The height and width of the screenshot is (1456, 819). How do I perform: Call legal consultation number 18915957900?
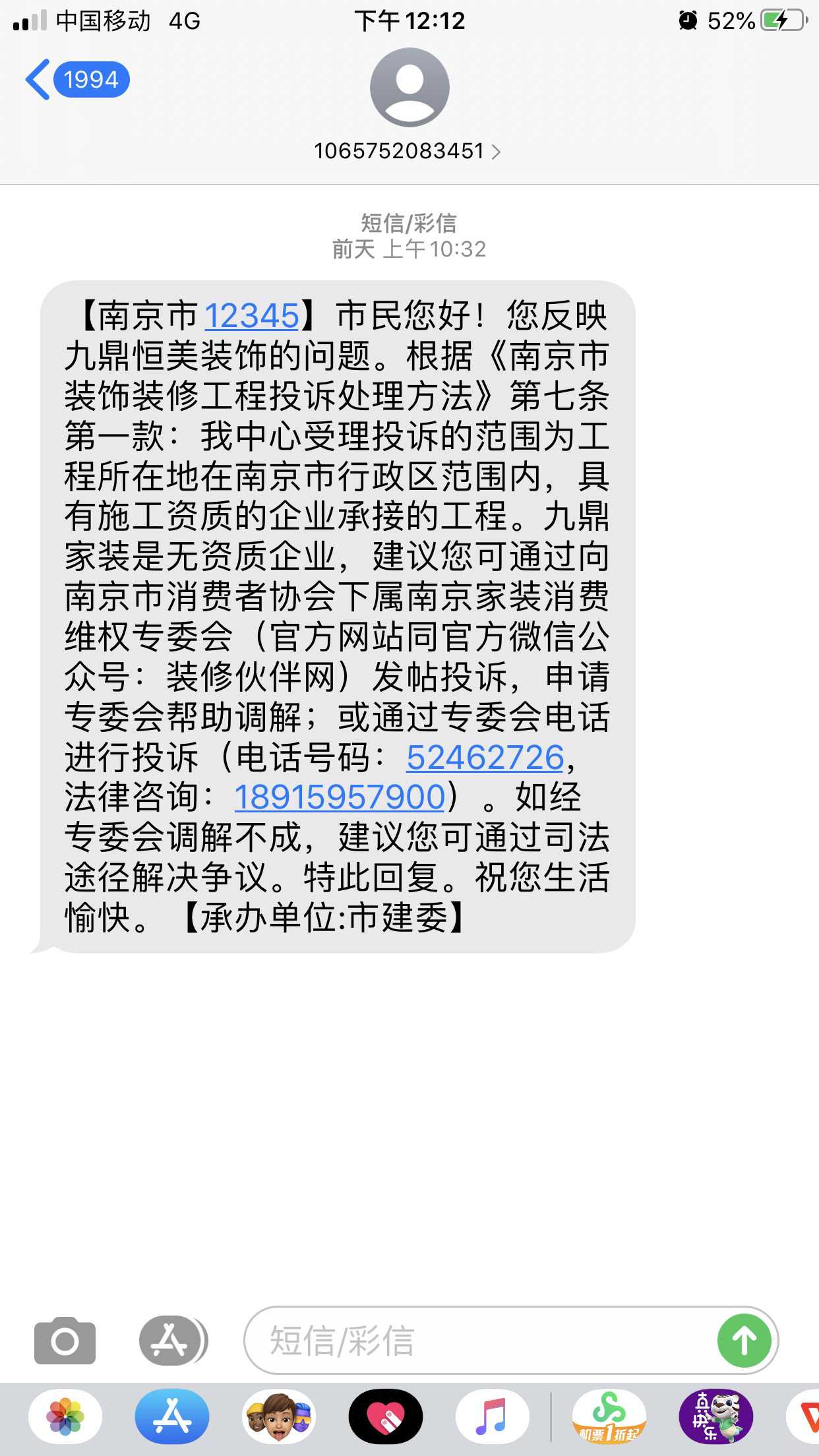(x=340, y=797)
